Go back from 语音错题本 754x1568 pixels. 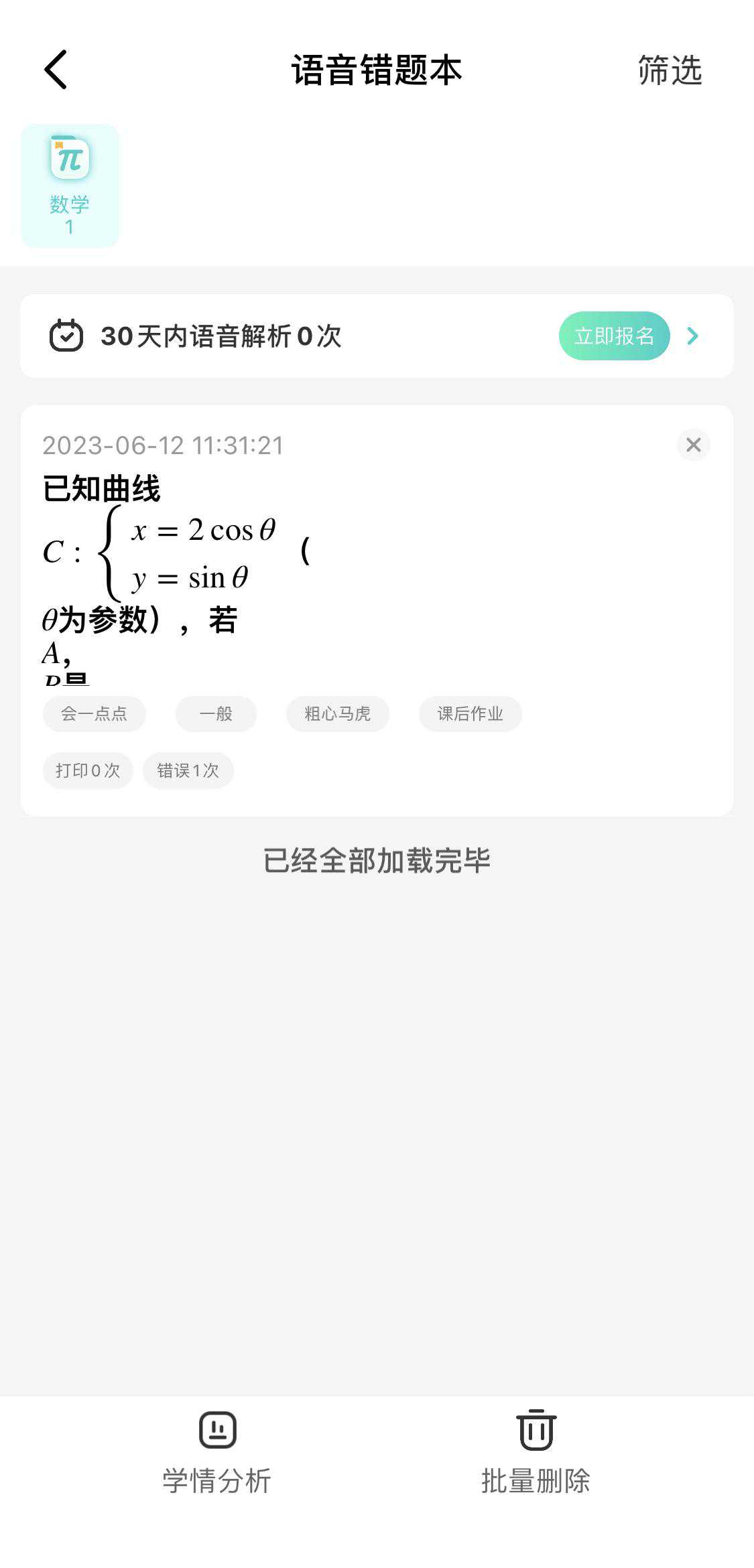point(56,70)
